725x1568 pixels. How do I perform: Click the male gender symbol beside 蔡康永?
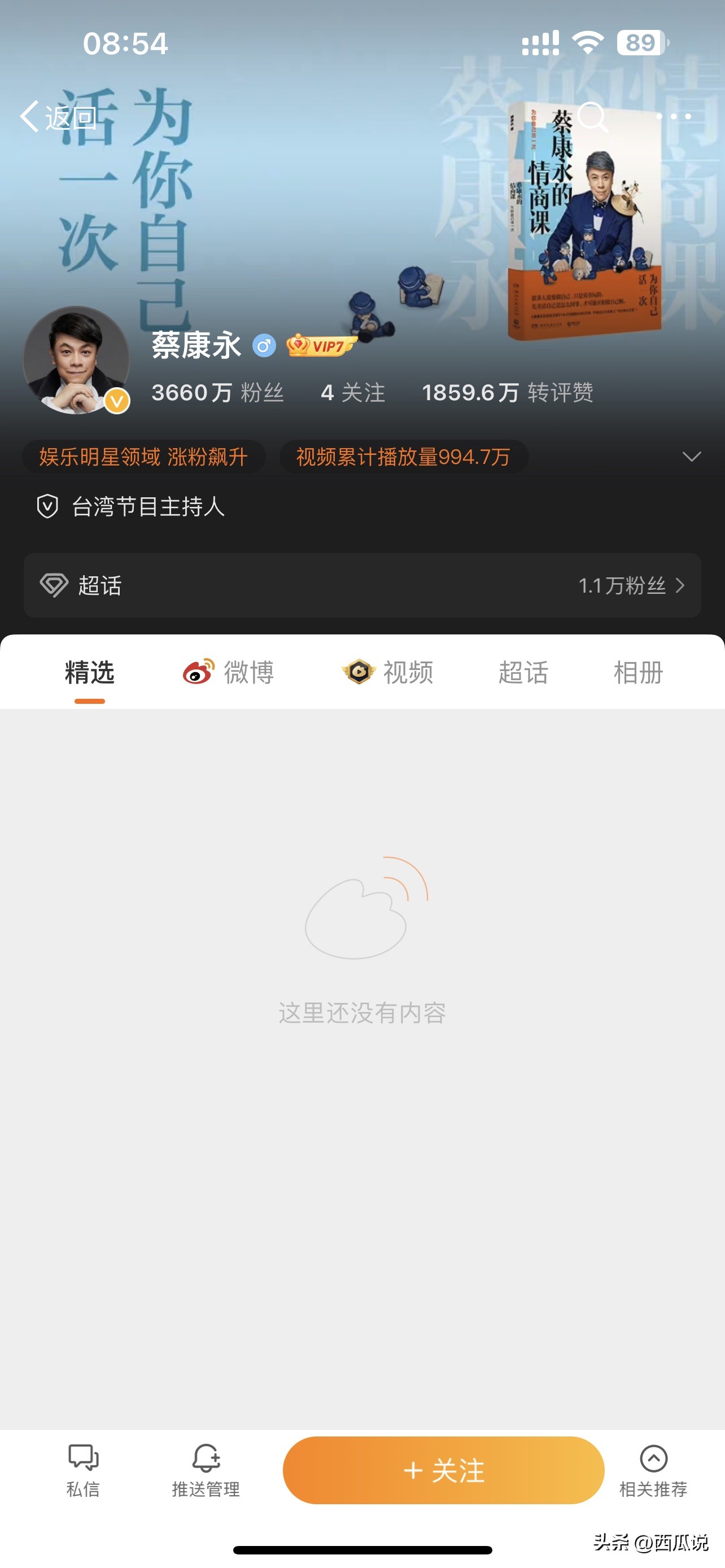pos(264,344)
